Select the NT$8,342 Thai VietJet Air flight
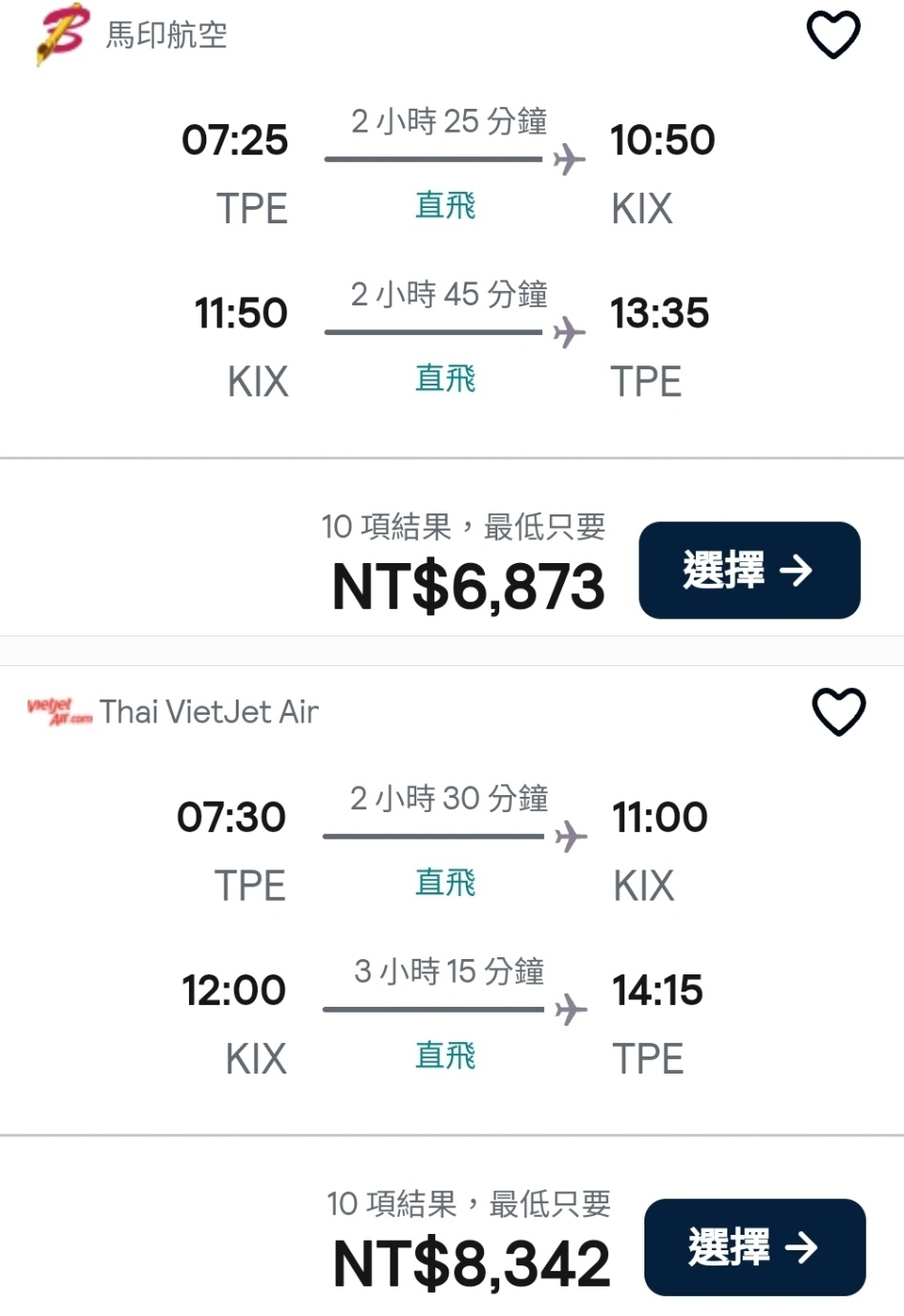This screenshot has width=904, height=1316. 754,1247
